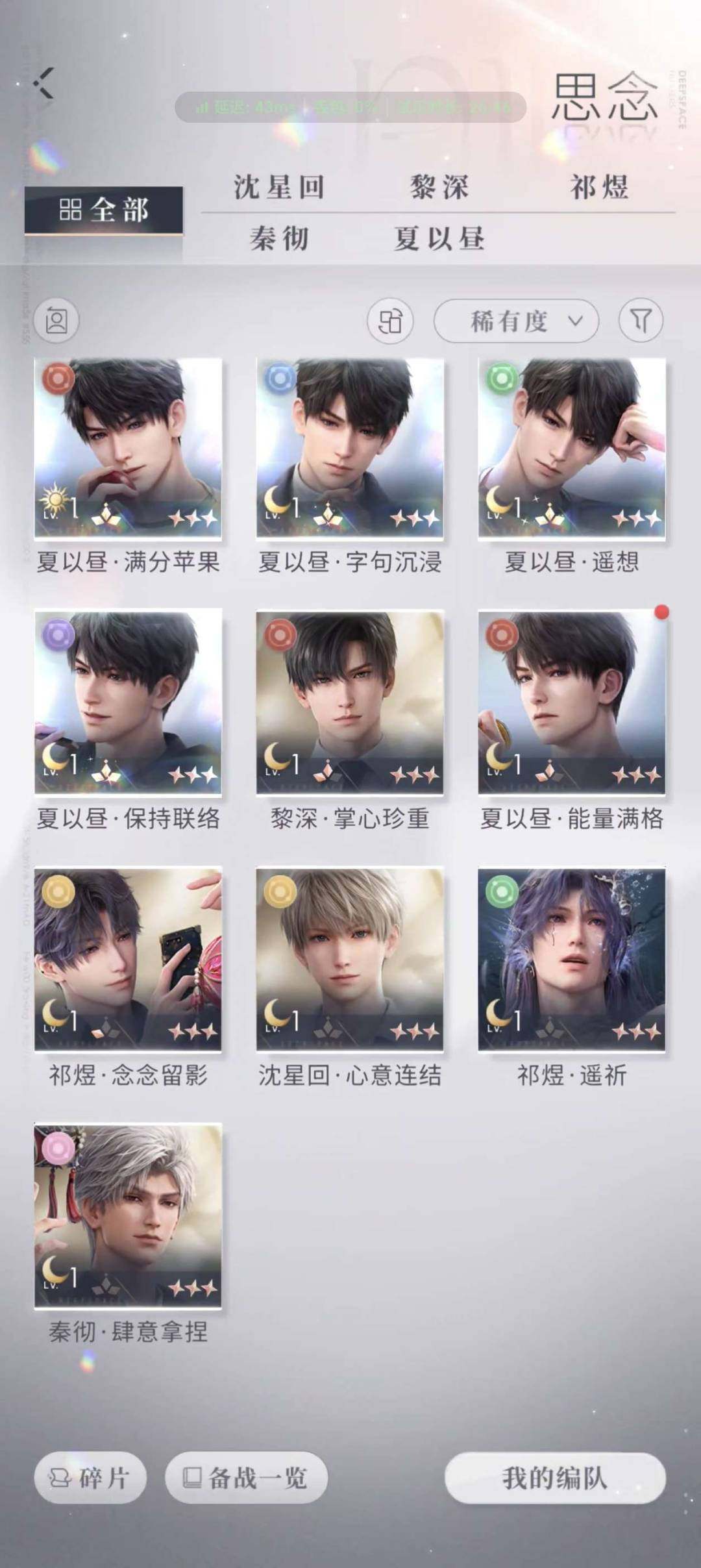The height and width of the screenshot is (1568, 701).
Task: Open 备战一览 overview
Action: [246, 1478]
